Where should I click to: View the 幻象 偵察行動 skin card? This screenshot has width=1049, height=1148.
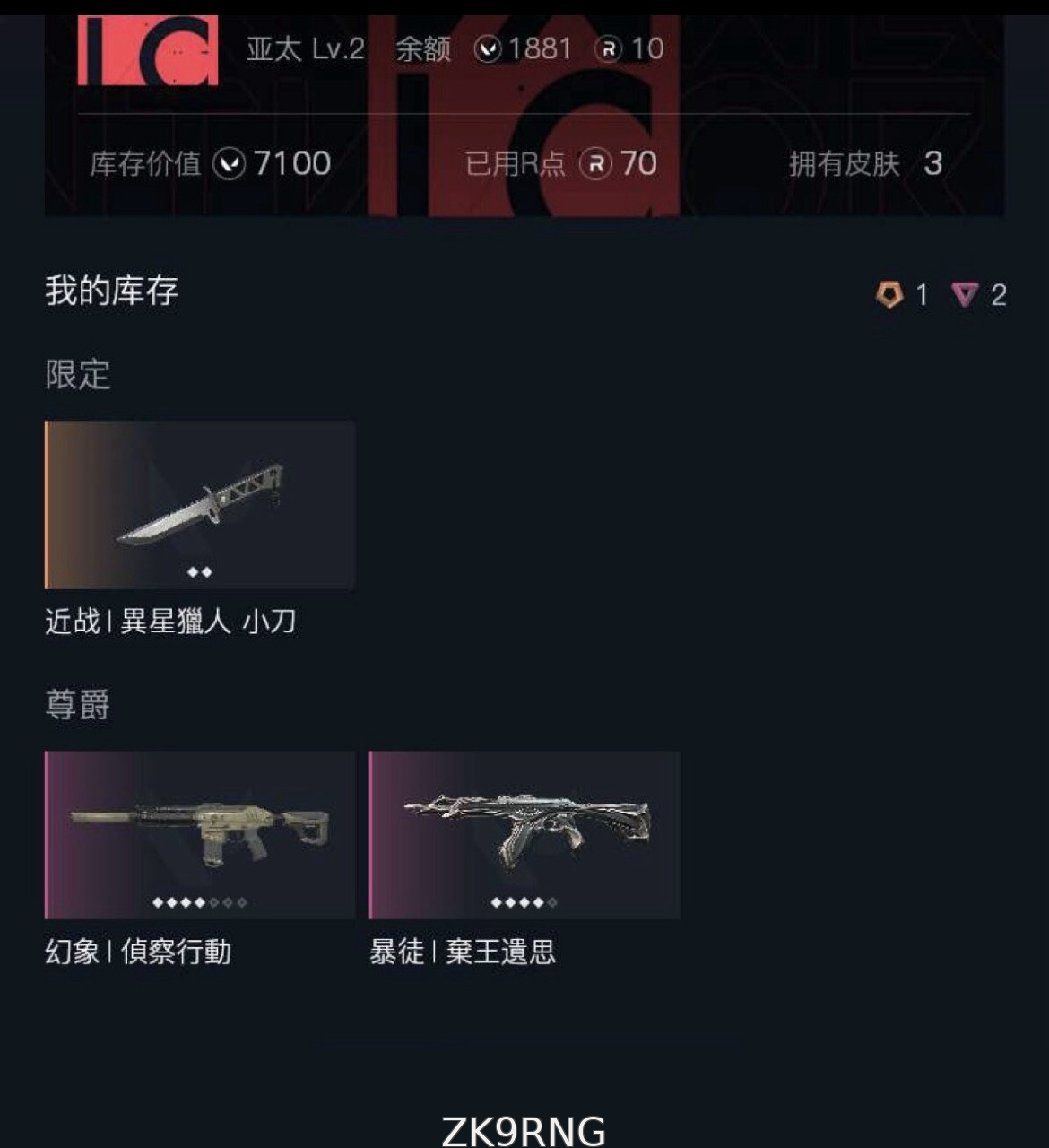pyautogui.click(x=200, y=834)
